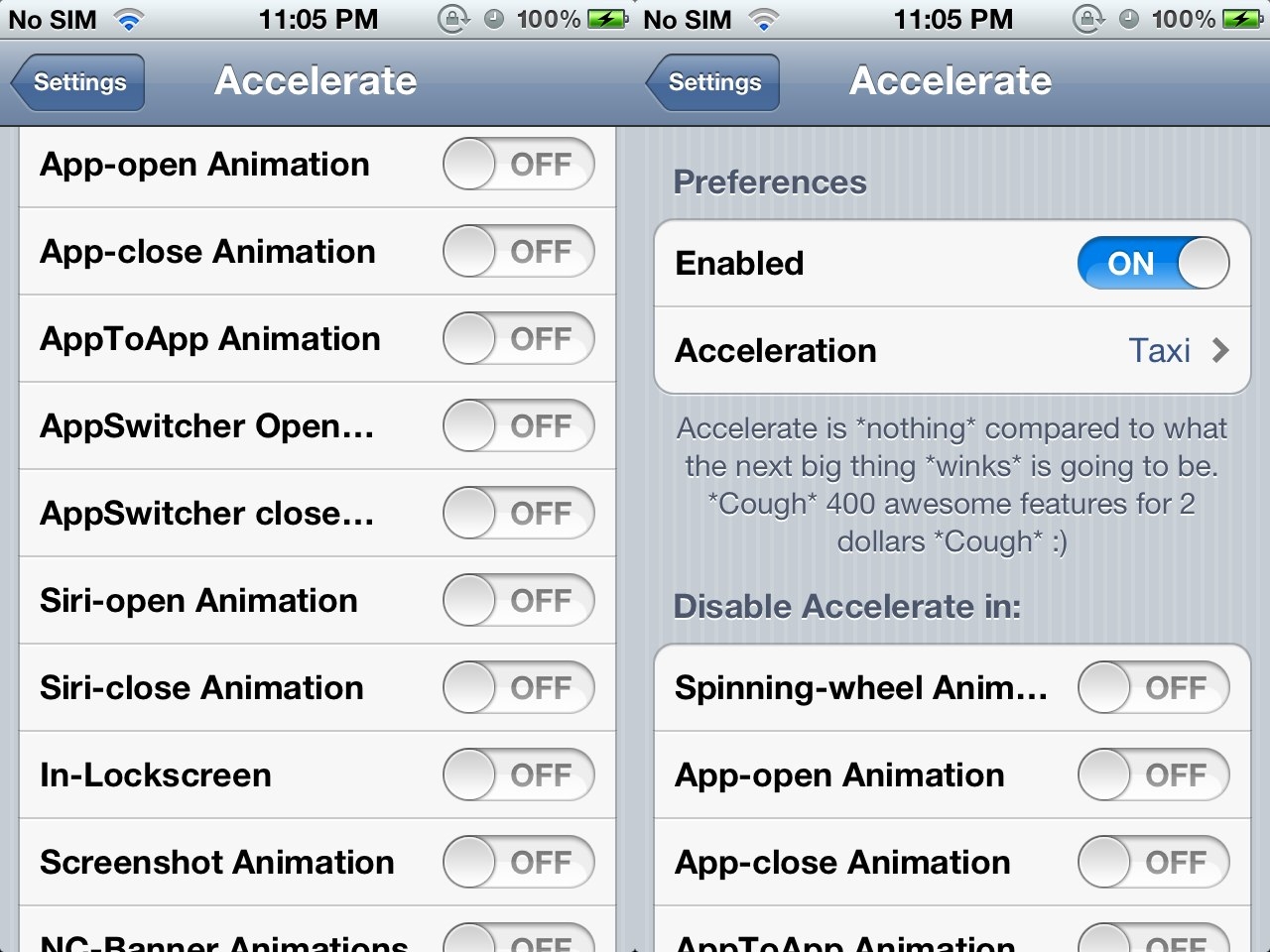
Task: Enable the Siri-open Animation switch
Action: tap(518, 601)
